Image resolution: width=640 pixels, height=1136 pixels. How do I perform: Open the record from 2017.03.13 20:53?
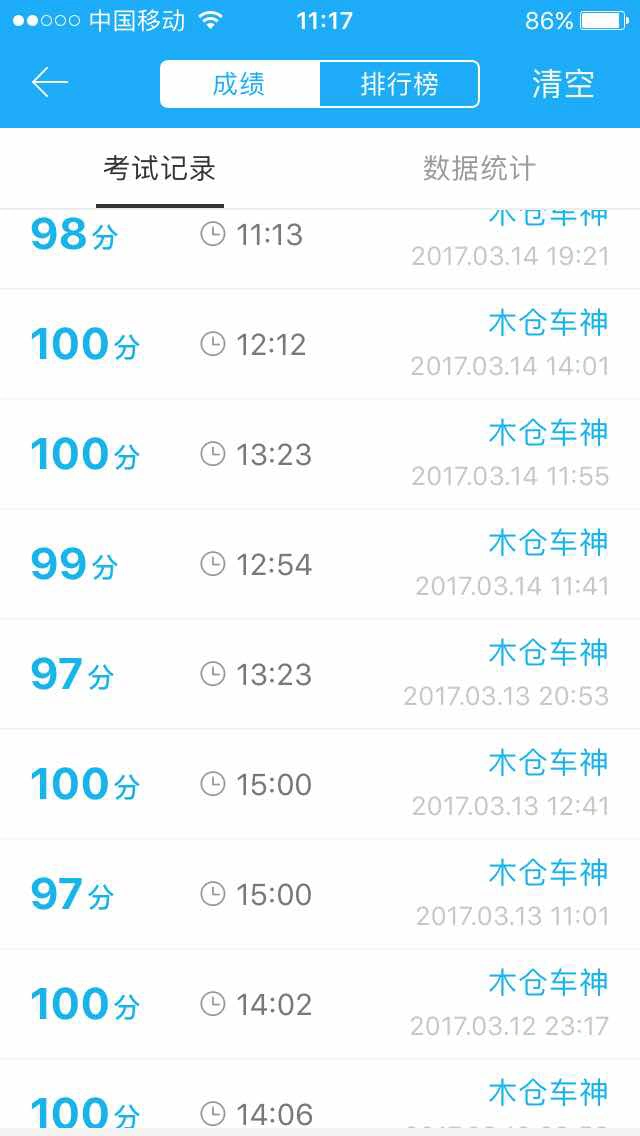(320, 674)
